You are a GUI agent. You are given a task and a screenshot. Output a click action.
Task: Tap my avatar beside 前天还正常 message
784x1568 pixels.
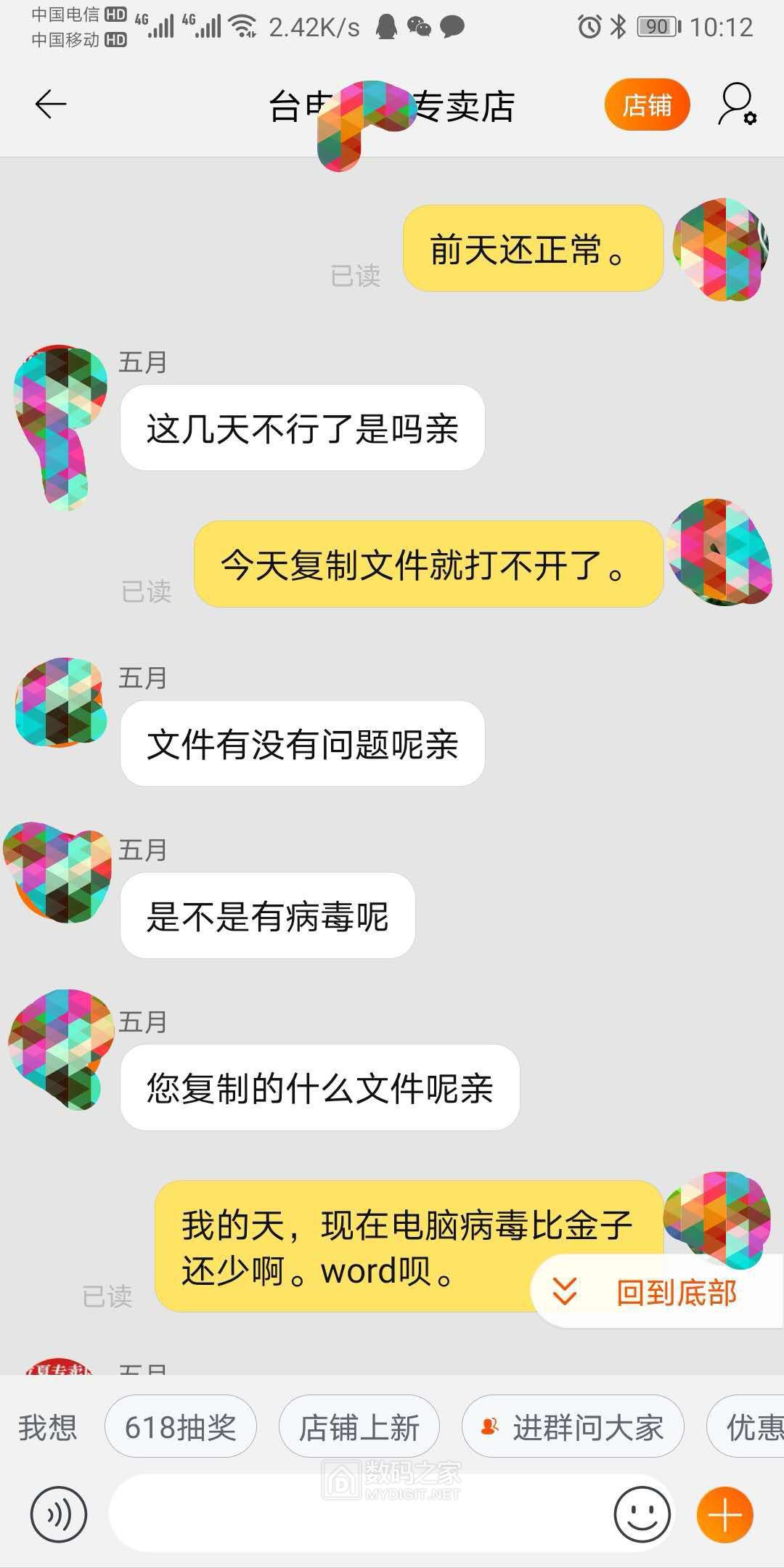click(720, 248)
